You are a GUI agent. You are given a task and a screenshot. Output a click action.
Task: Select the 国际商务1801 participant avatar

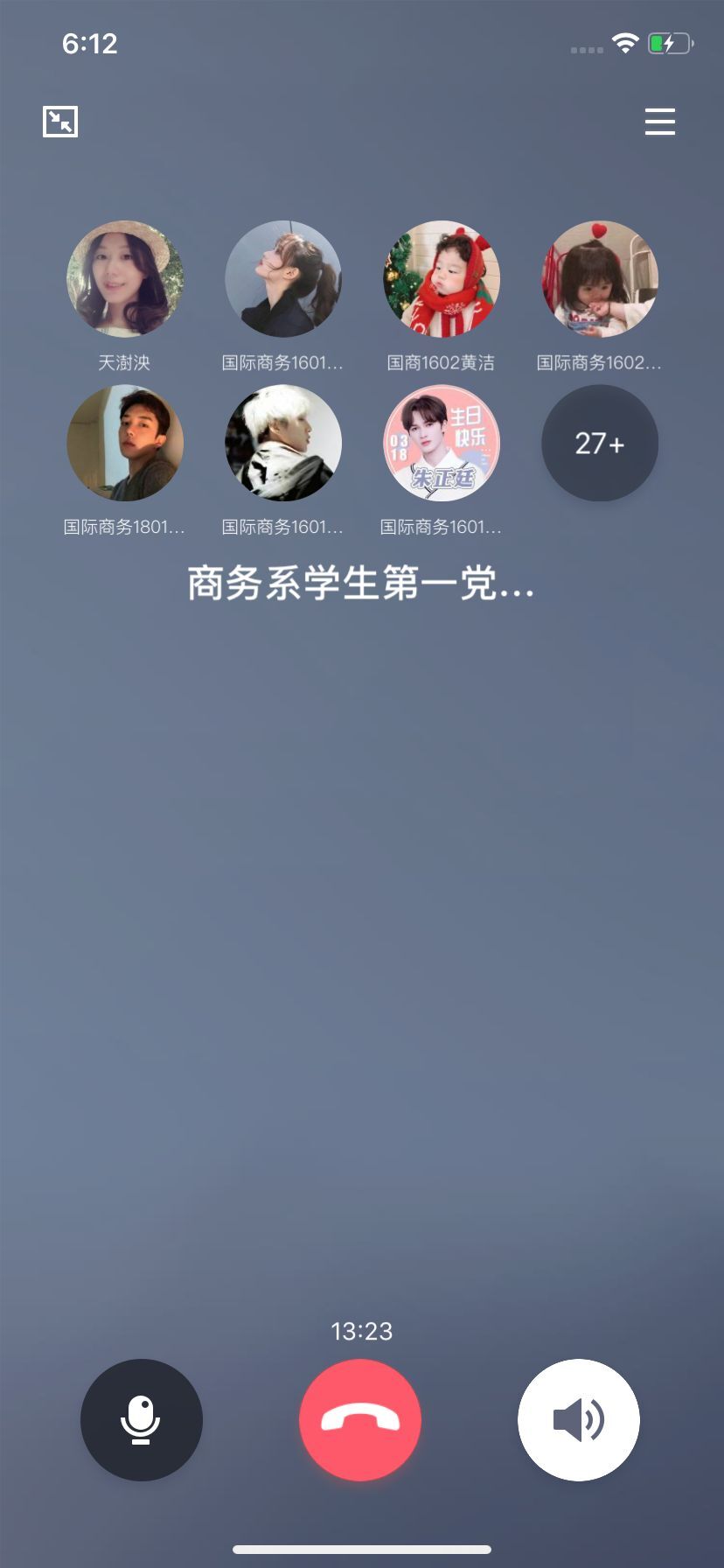coord(125,444)
